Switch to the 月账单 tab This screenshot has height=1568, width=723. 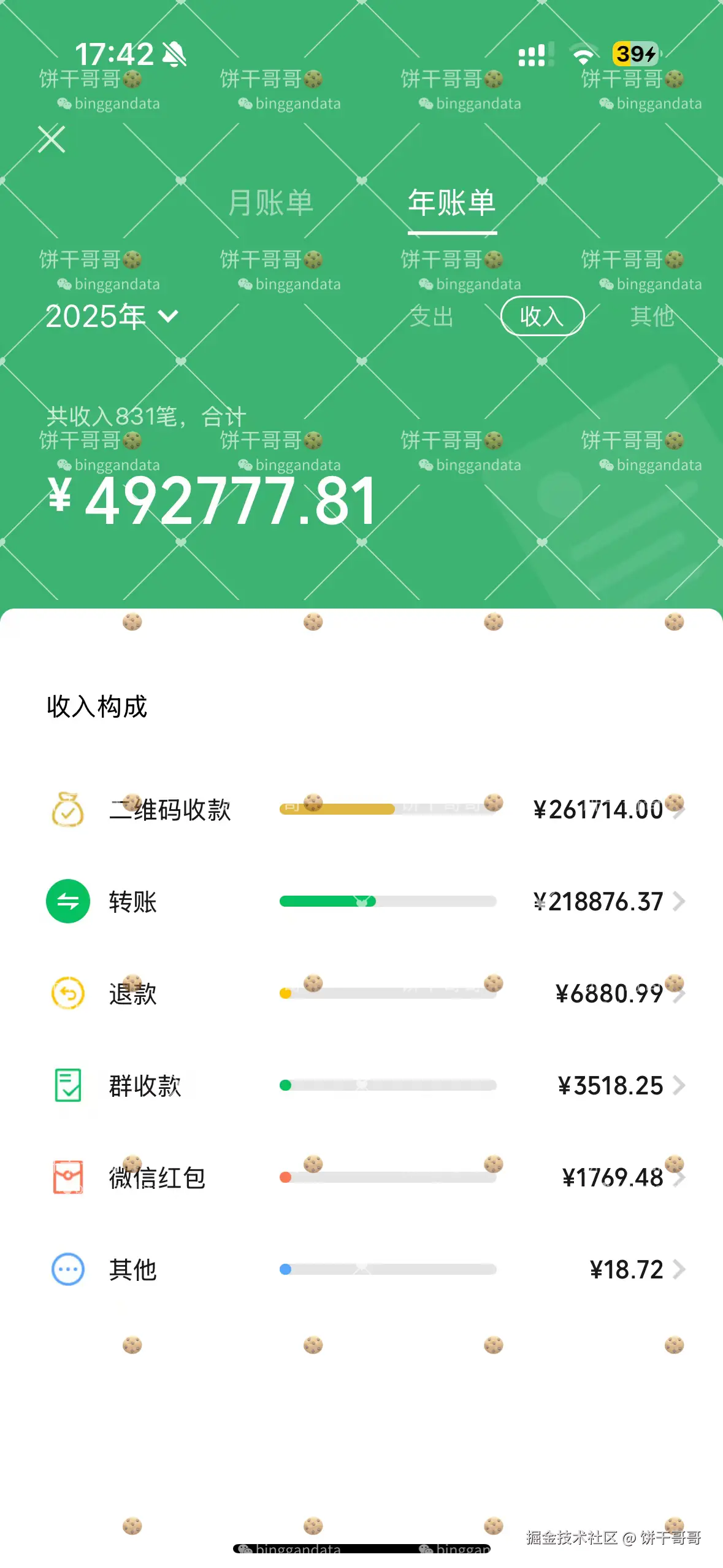(270, 203)
